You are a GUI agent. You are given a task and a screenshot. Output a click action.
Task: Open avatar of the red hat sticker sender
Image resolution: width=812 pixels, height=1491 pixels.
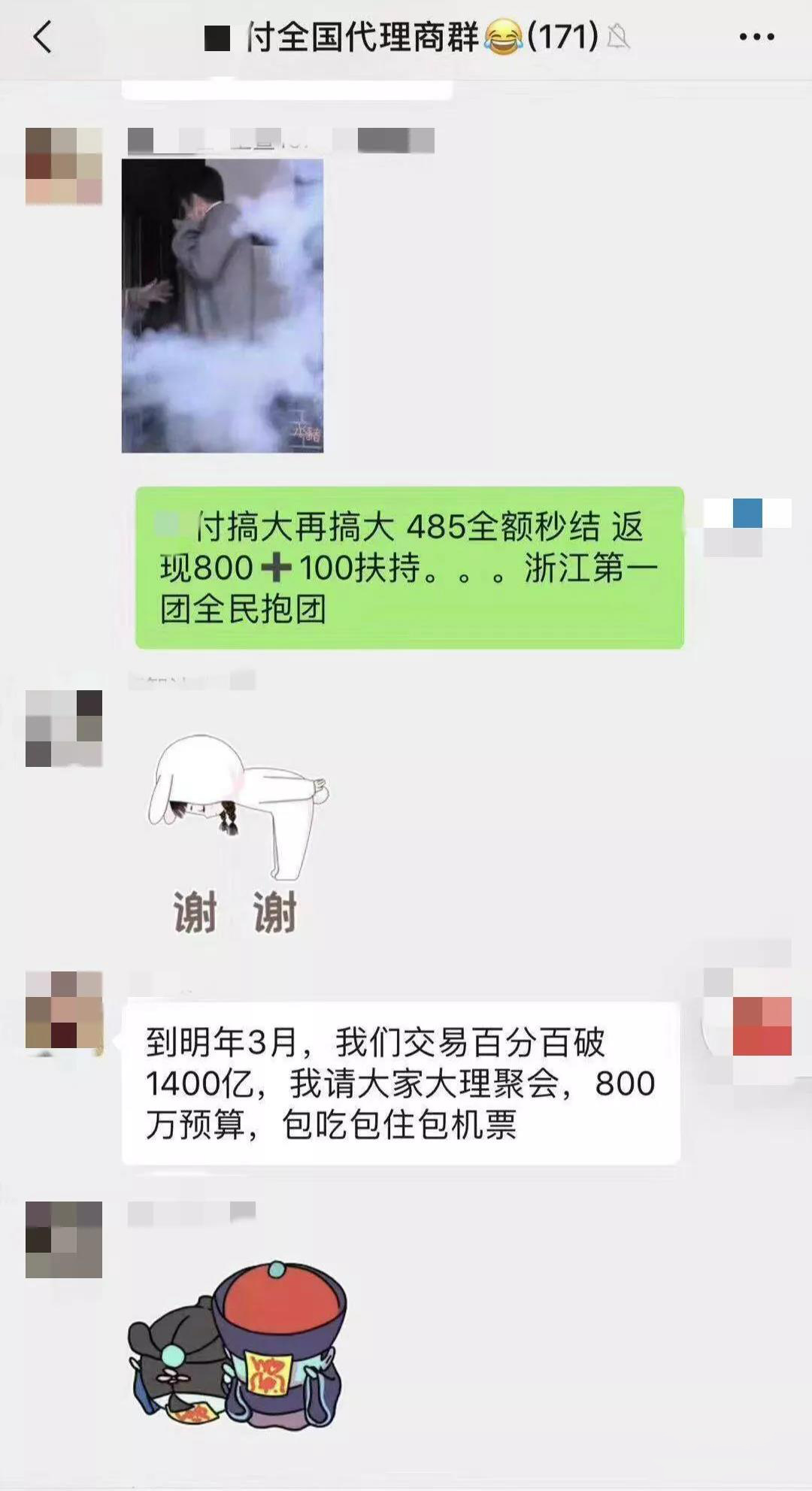click(64, 1239)
